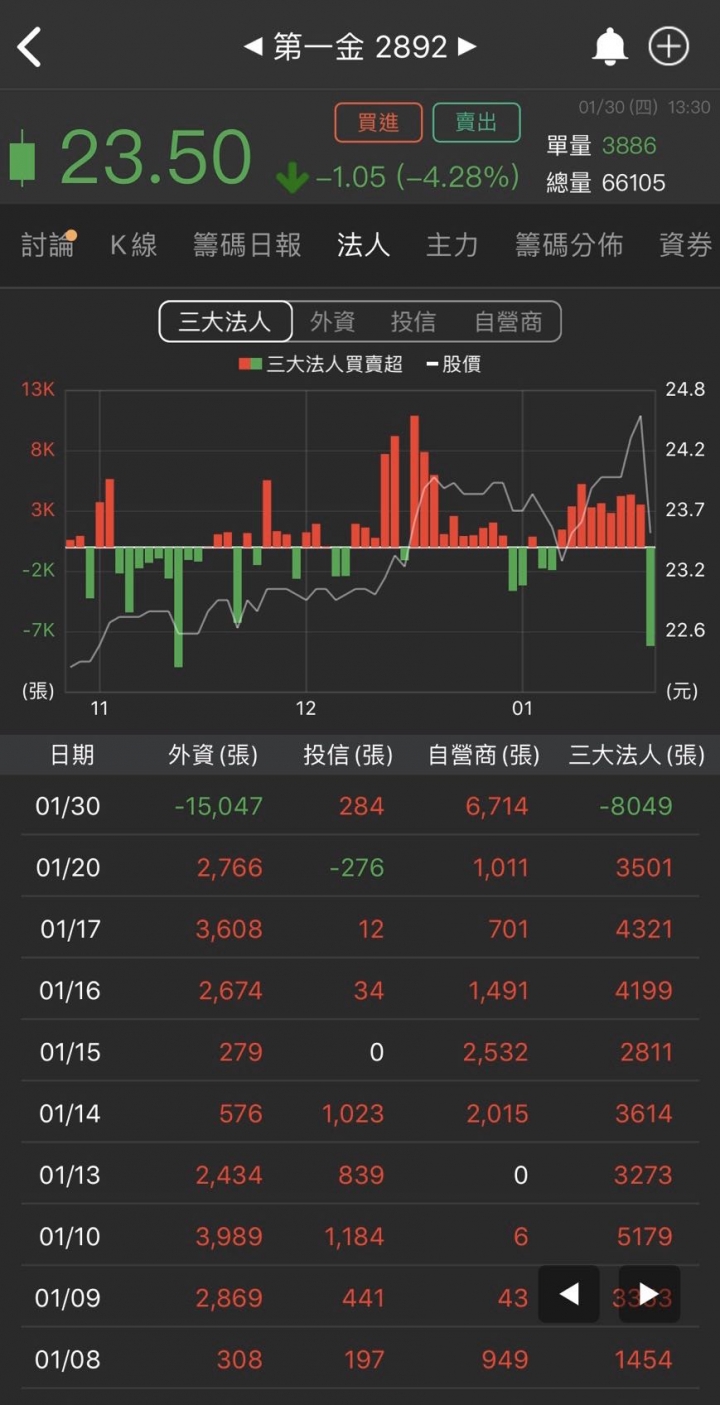720x1405 pixels.
Task: Show the 自營商 segment chart
Action: [x=508, y=322]
